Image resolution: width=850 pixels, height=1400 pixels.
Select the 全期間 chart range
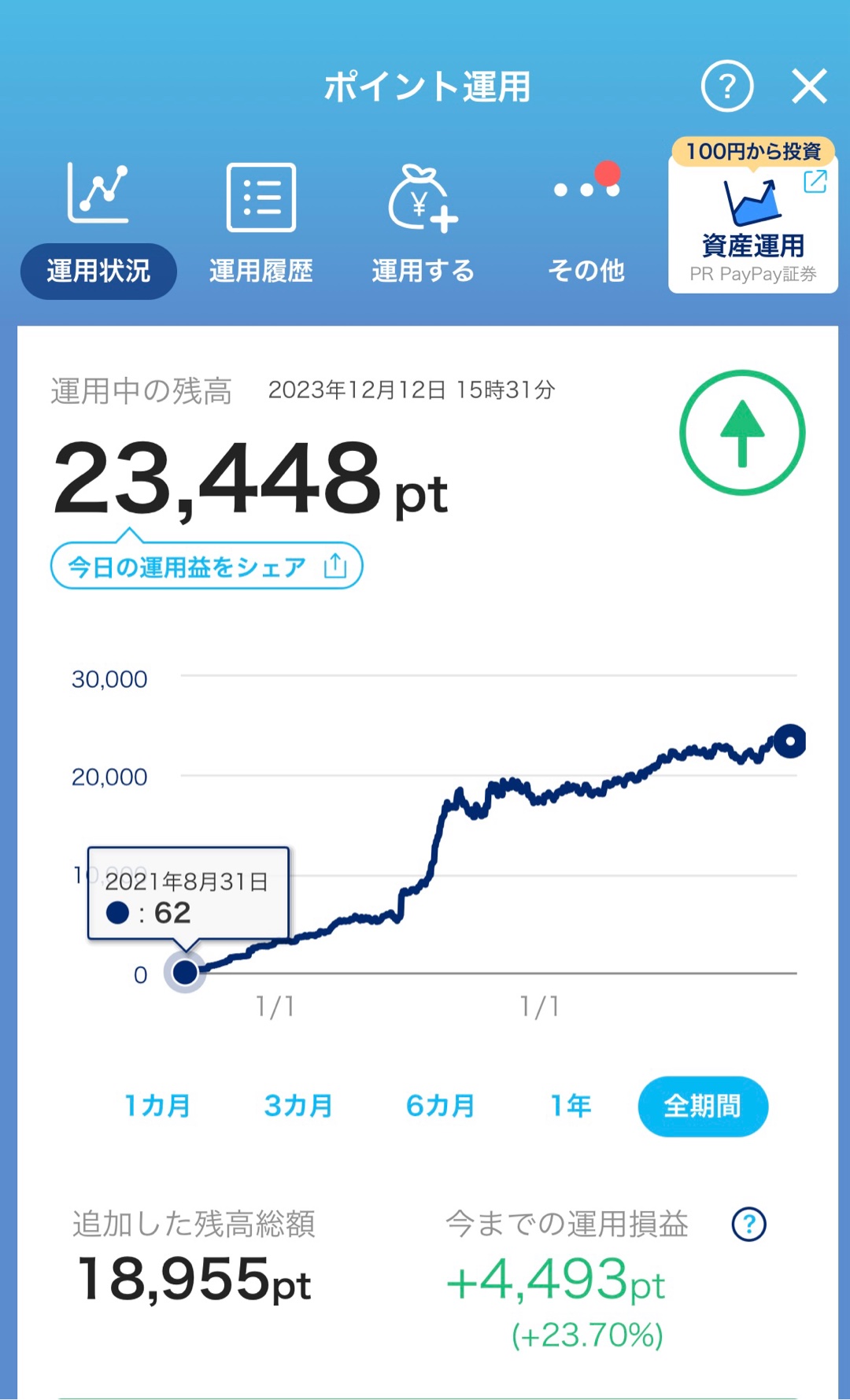(702, 1106)
